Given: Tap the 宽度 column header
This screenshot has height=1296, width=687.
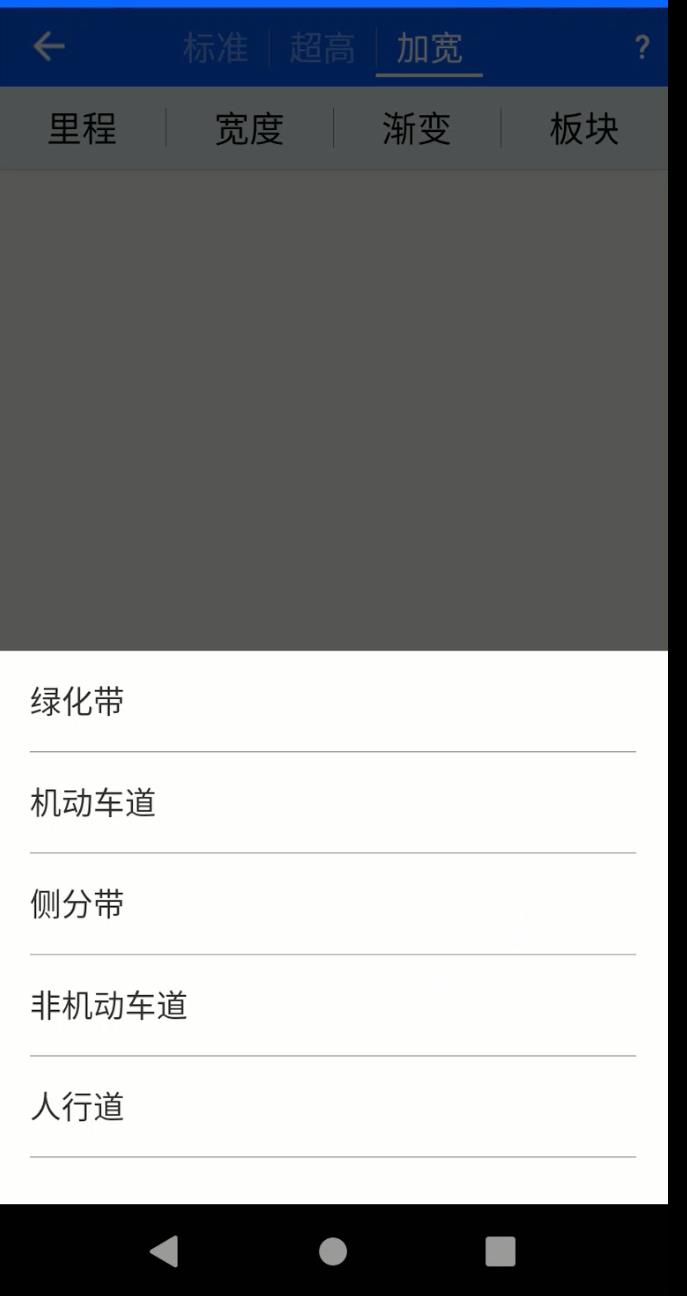Looking at the screenshot, I should click(249, 129).
